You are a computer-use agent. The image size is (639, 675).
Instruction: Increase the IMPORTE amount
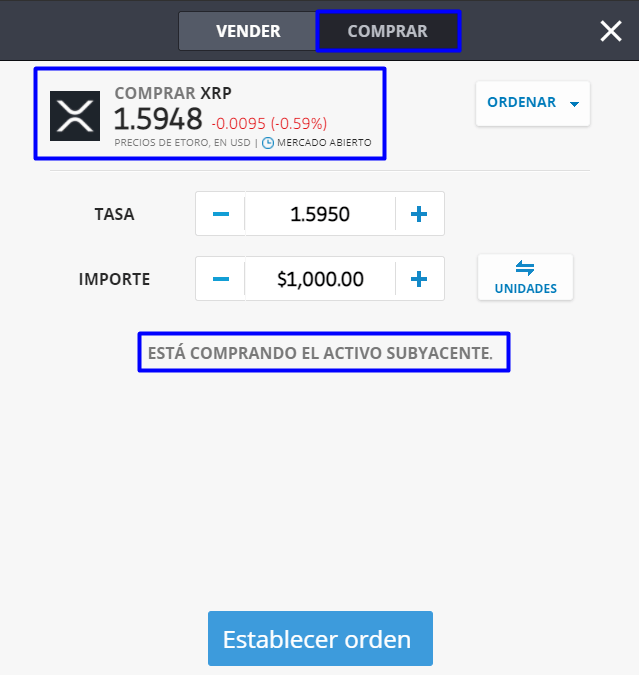[x=419, y=279]
